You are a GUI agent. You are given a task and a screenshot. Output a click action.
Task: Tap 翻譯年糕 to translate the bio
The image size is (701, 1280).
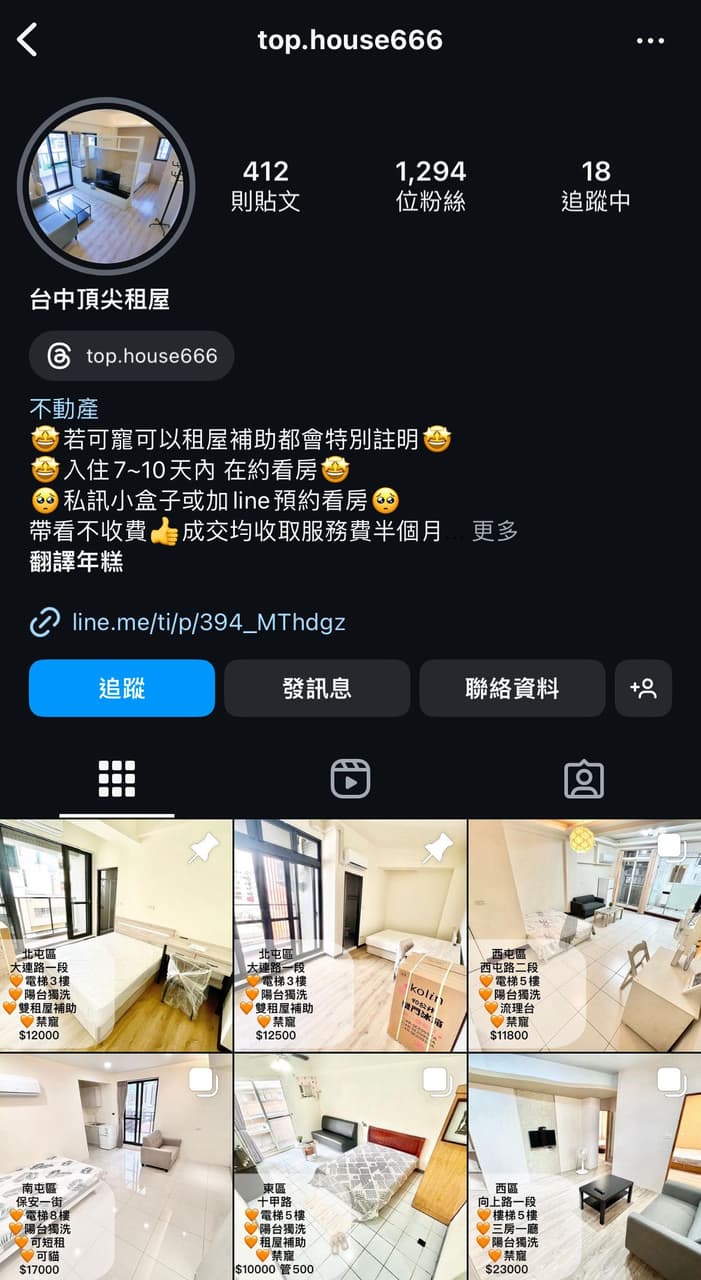coord(77,562)
